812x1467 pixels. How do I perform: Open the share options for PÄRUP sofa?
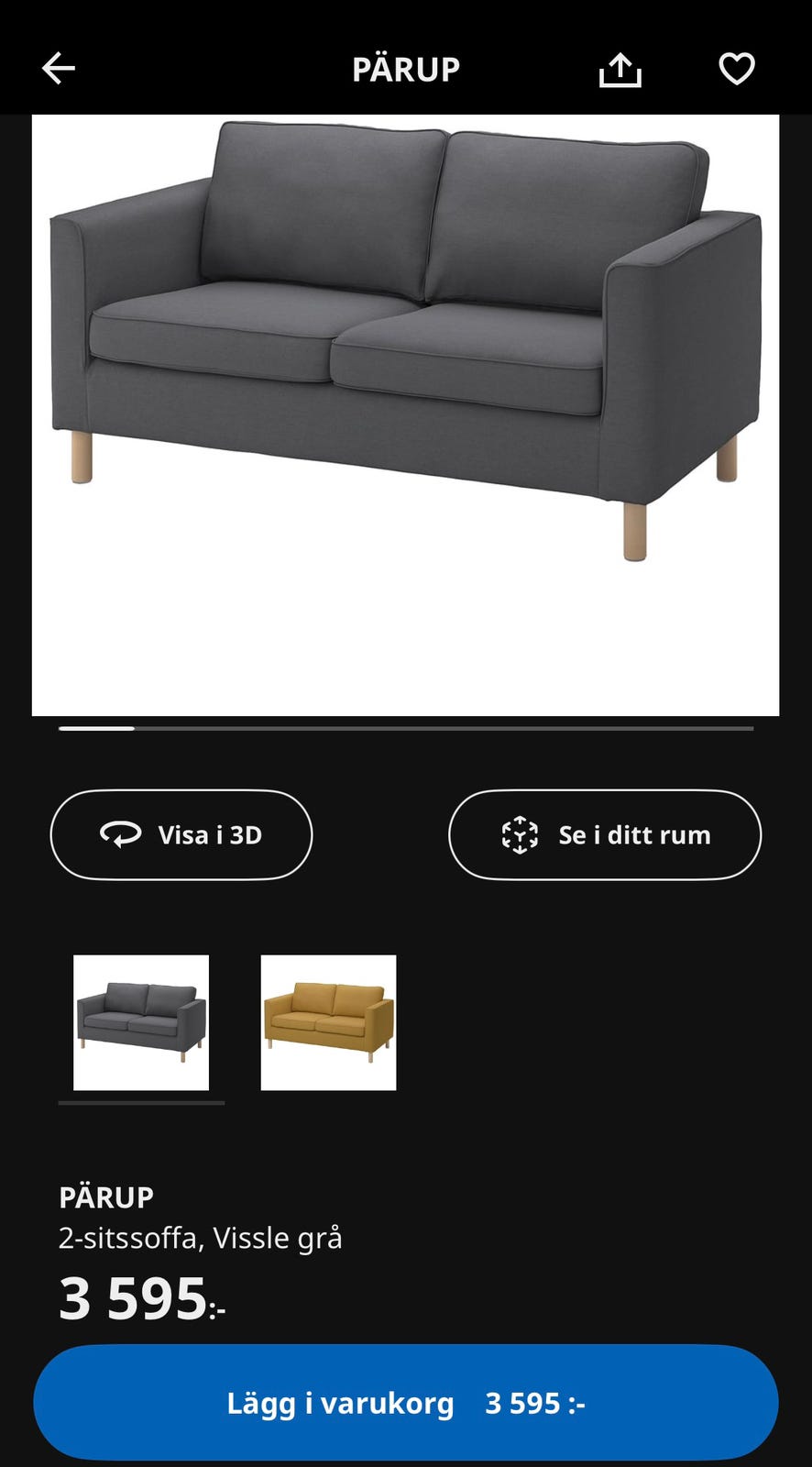(620, 68)
